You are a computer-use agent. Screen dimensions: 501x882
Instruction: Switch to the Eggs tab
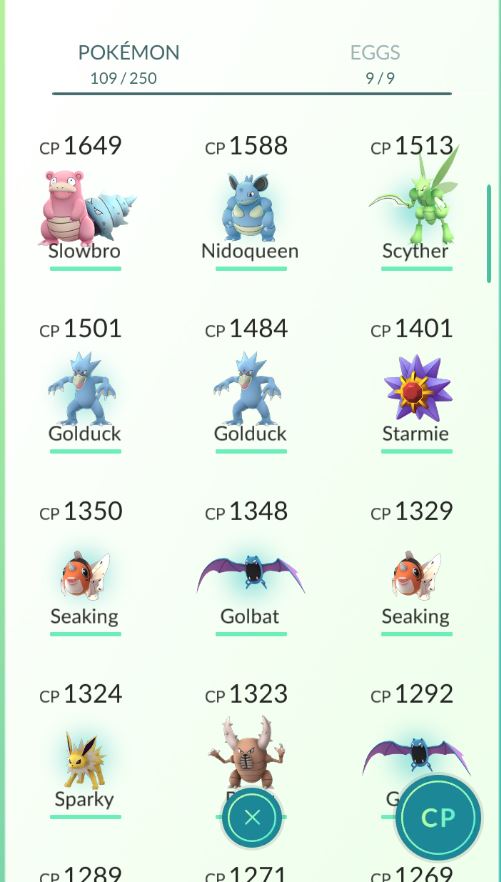(x=376, y=64)
